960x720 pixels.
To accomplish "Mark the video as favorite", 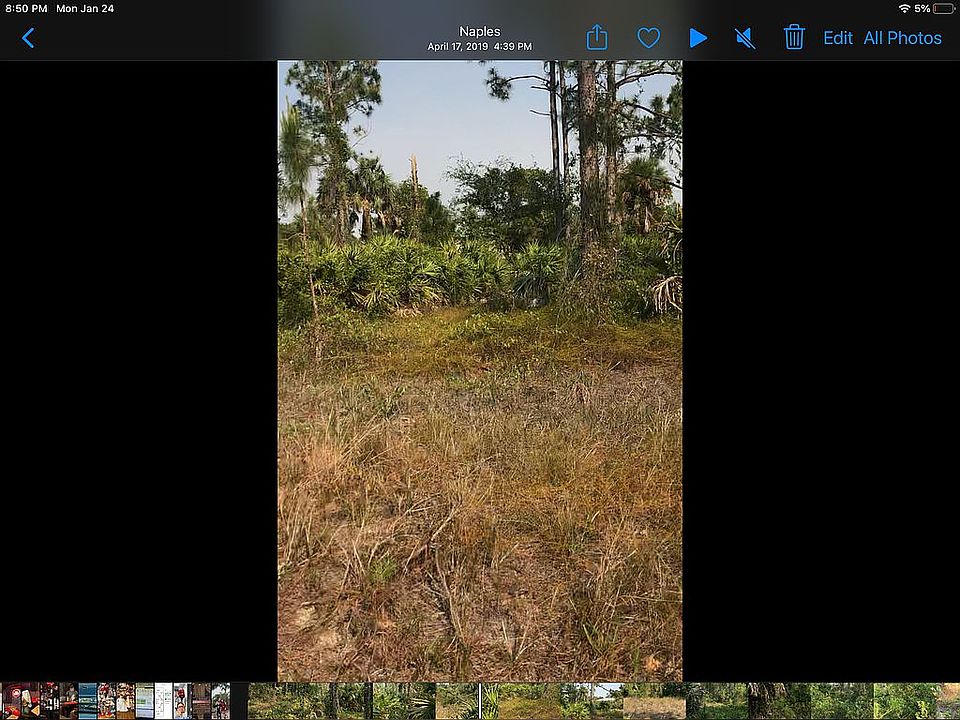I will (x=648, y=38).
